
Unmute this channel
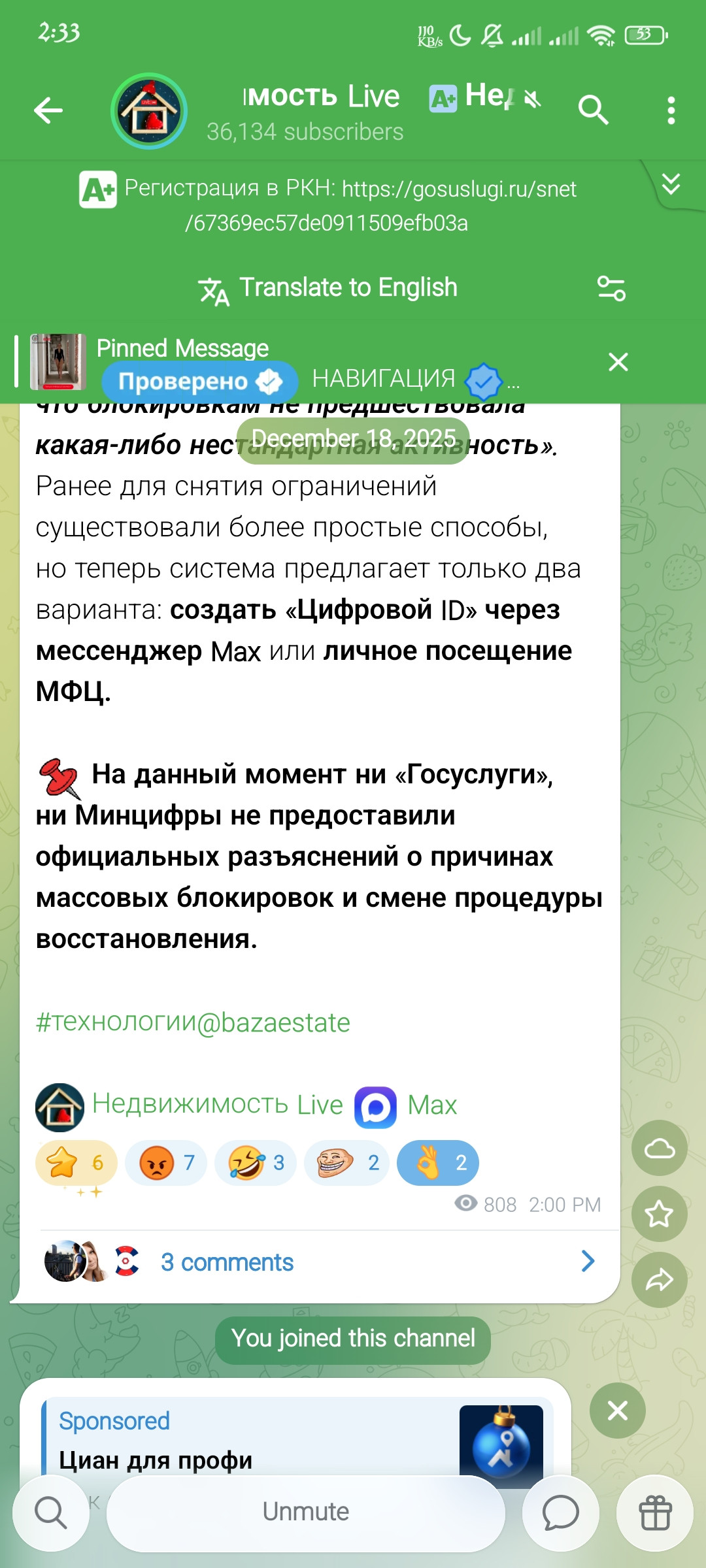[306, 1512]
